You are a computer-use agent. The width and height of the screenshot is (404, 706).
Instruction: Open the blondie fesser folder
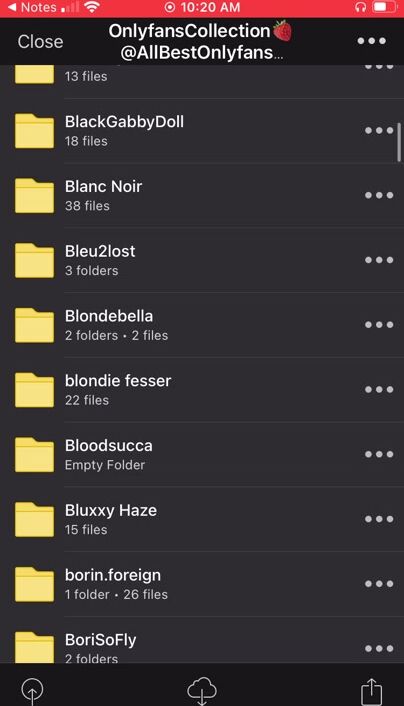tap(202, 389)
